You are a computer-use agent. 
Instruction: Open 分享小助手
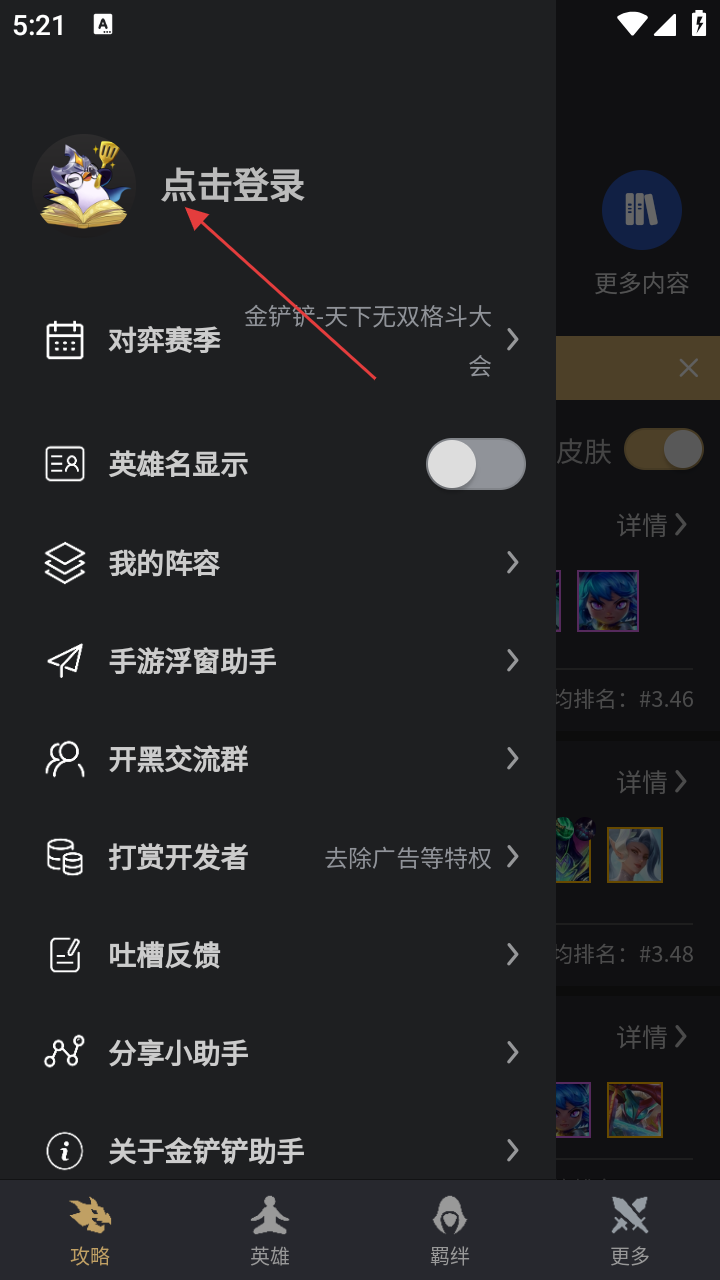point(280,1053)
